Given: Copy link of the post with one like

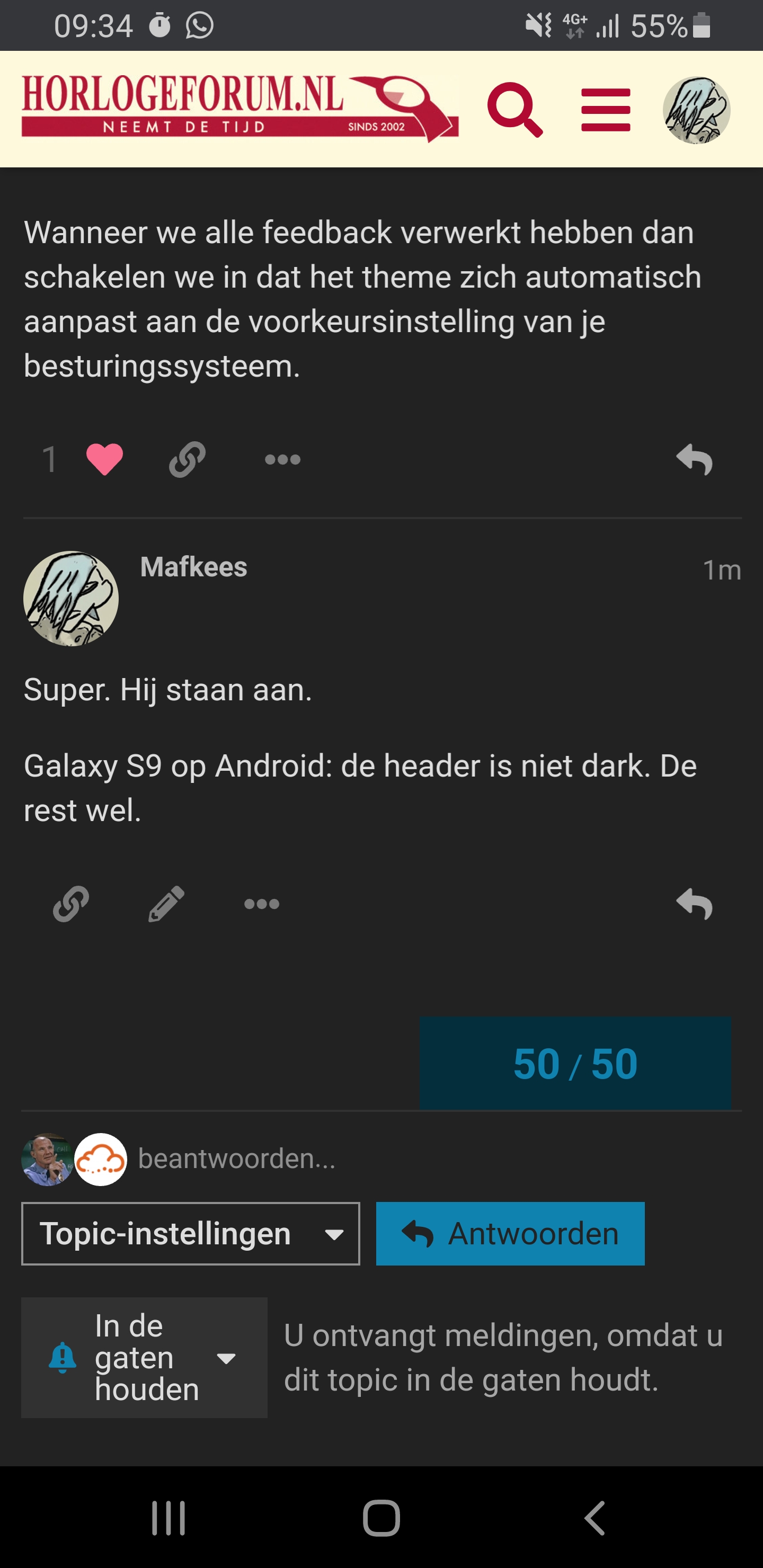Looking at the screenshot, I should 187,460.
